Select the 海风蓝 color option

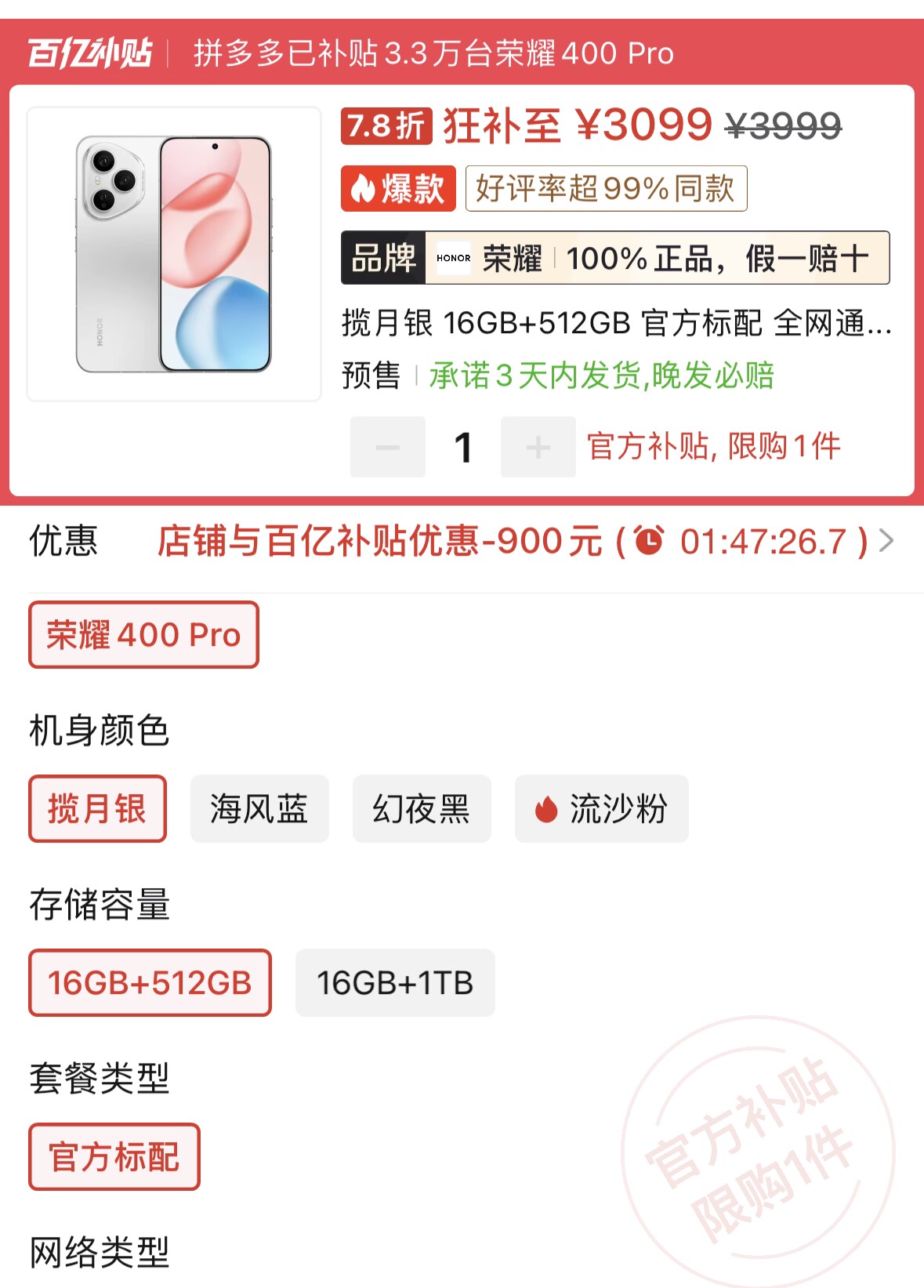[259, 810]
